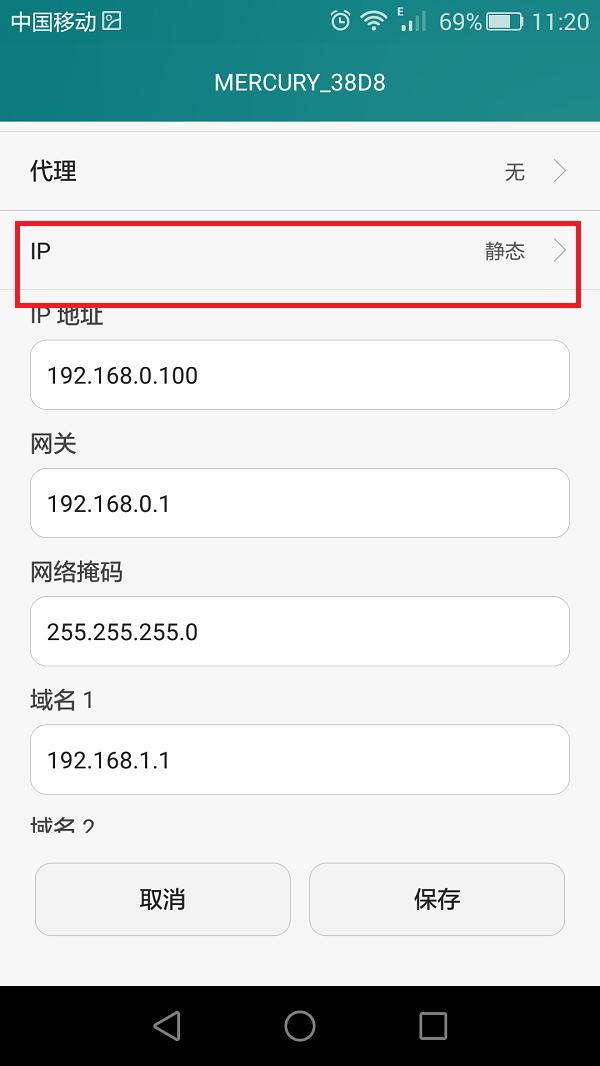Open the IP 静态 setting row
Screen dimensions: 600x1066
[300, 251]
